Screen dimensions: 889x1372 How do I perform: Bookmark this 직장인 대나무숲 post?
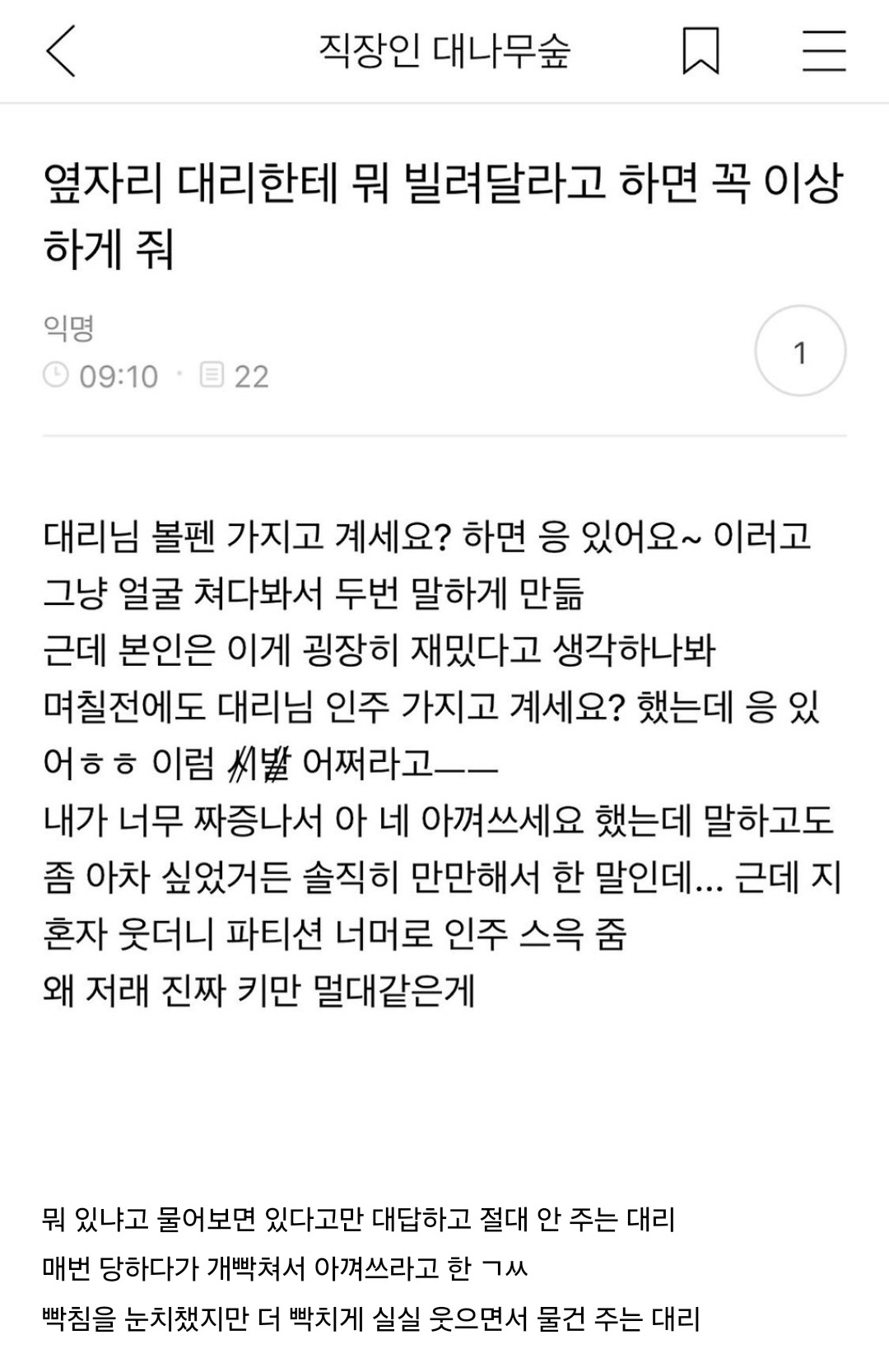(x=700, y=51)
